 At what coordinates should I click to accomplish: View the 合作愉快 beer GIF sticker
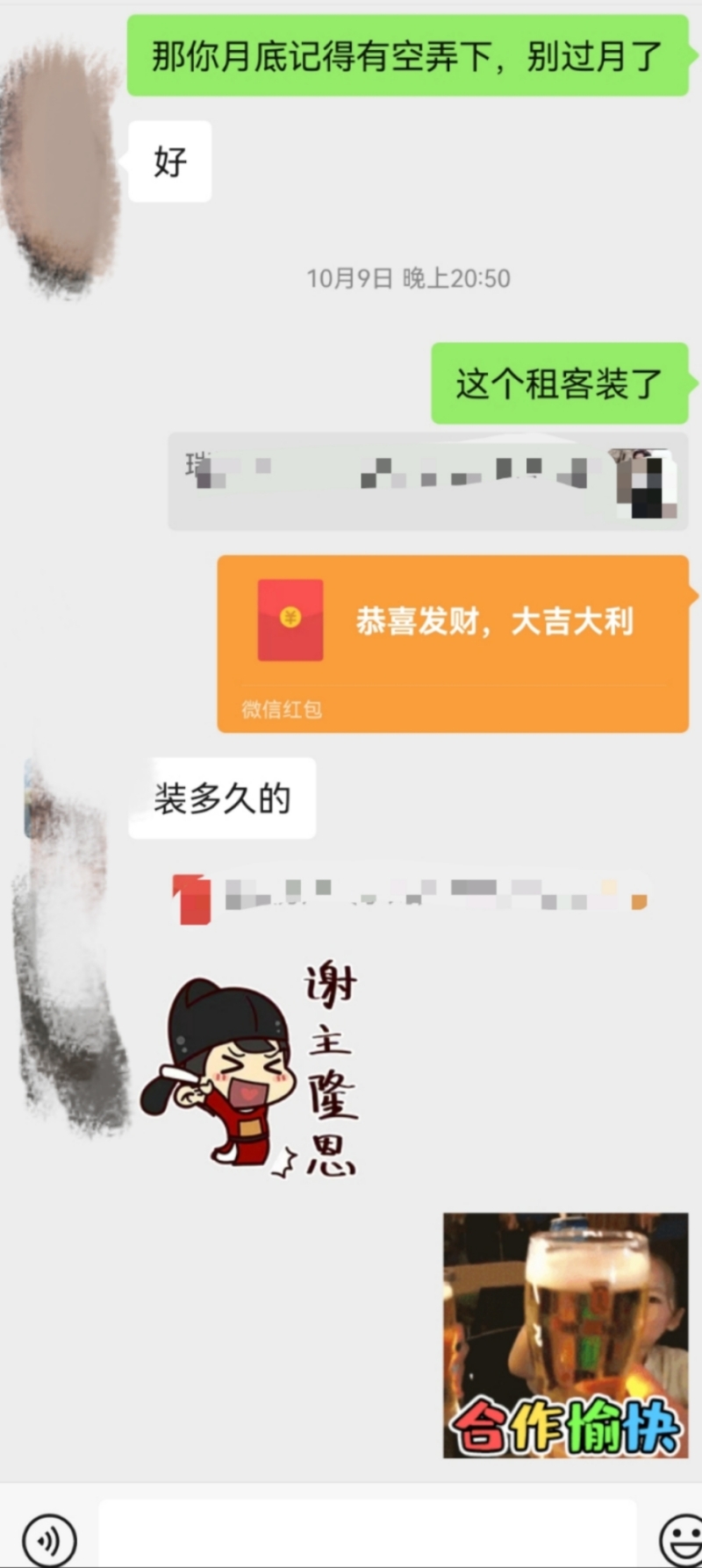[565, 1335]
